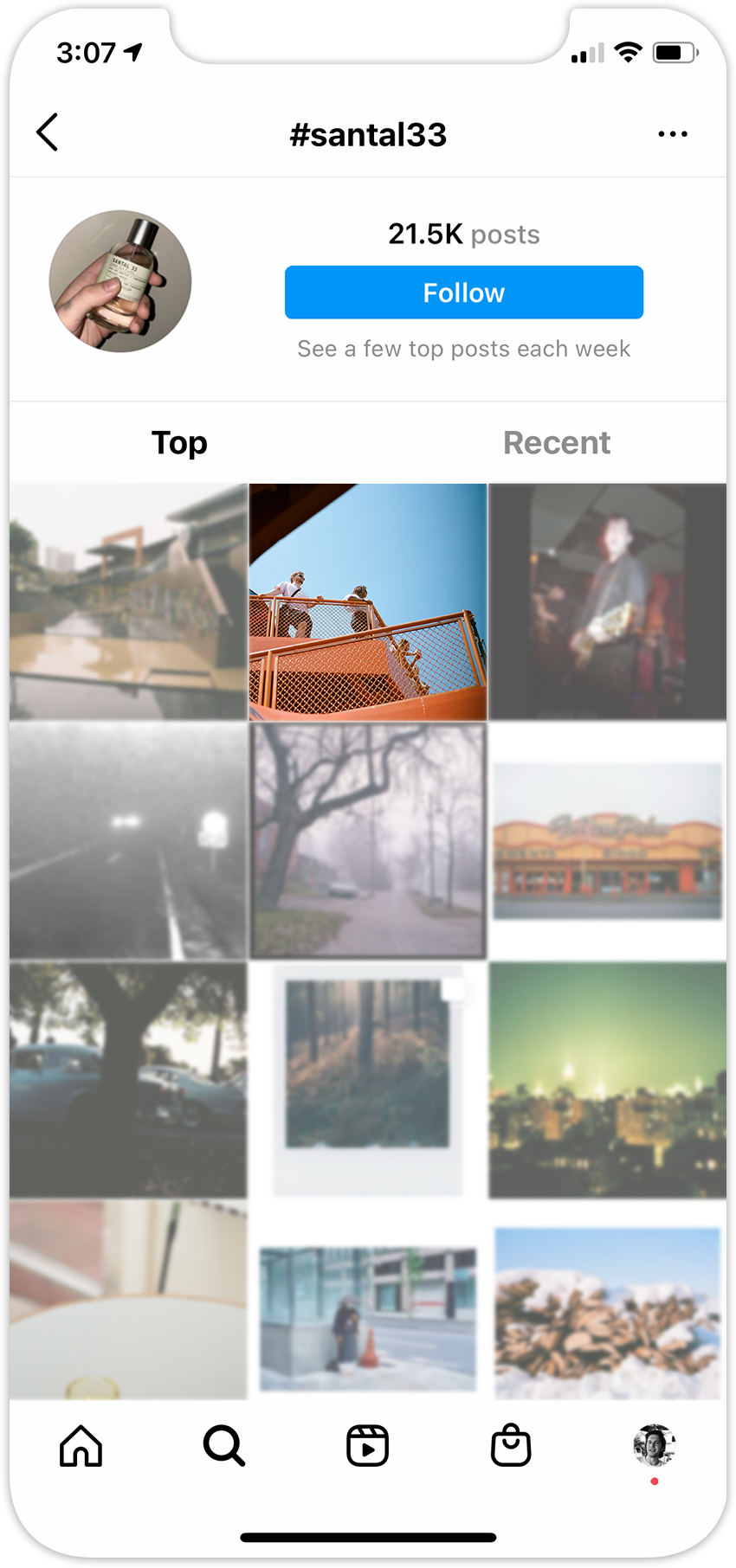
Task: Open the hashtag's perfume bottle profile picture
Action: (120, 281)
